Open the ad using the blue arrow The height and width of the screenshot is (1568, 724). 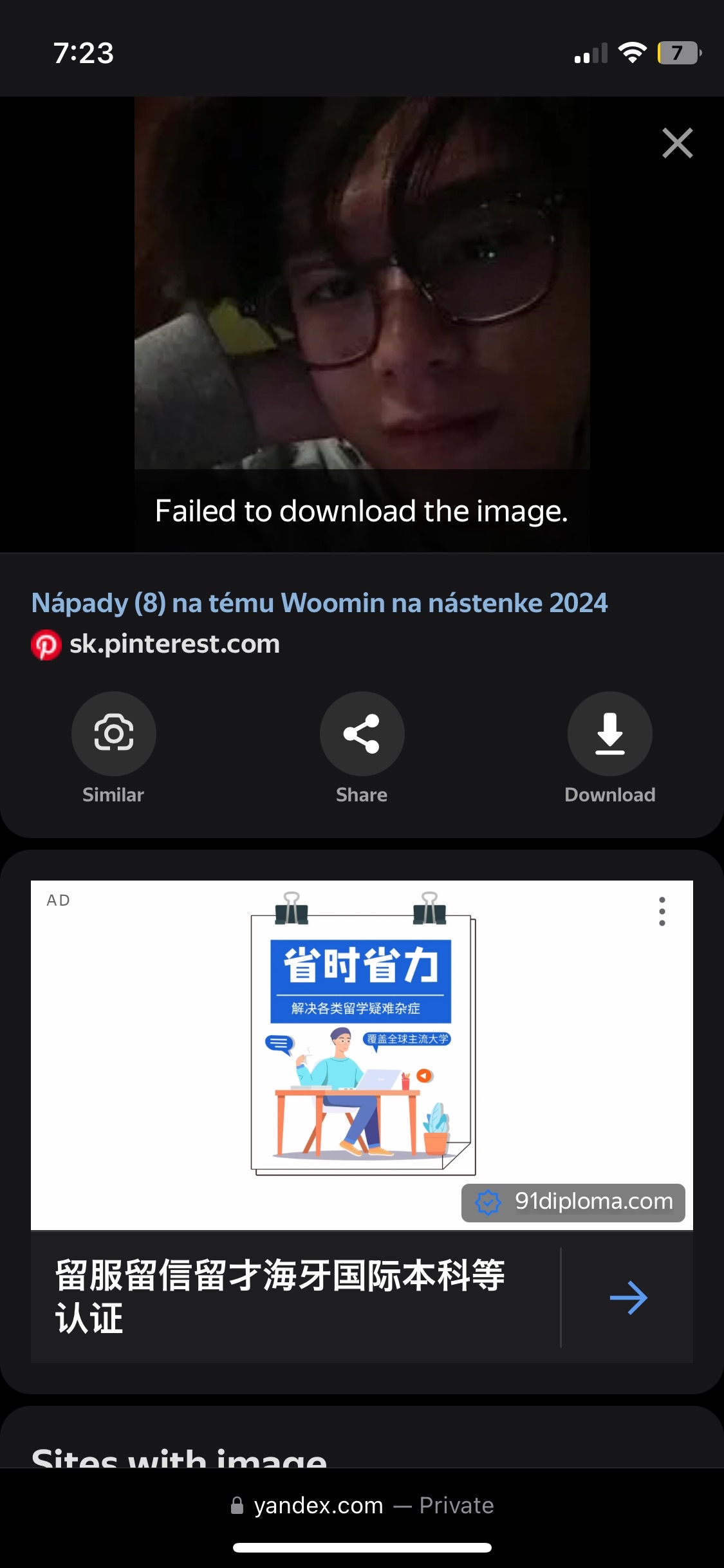point(628,1298)
